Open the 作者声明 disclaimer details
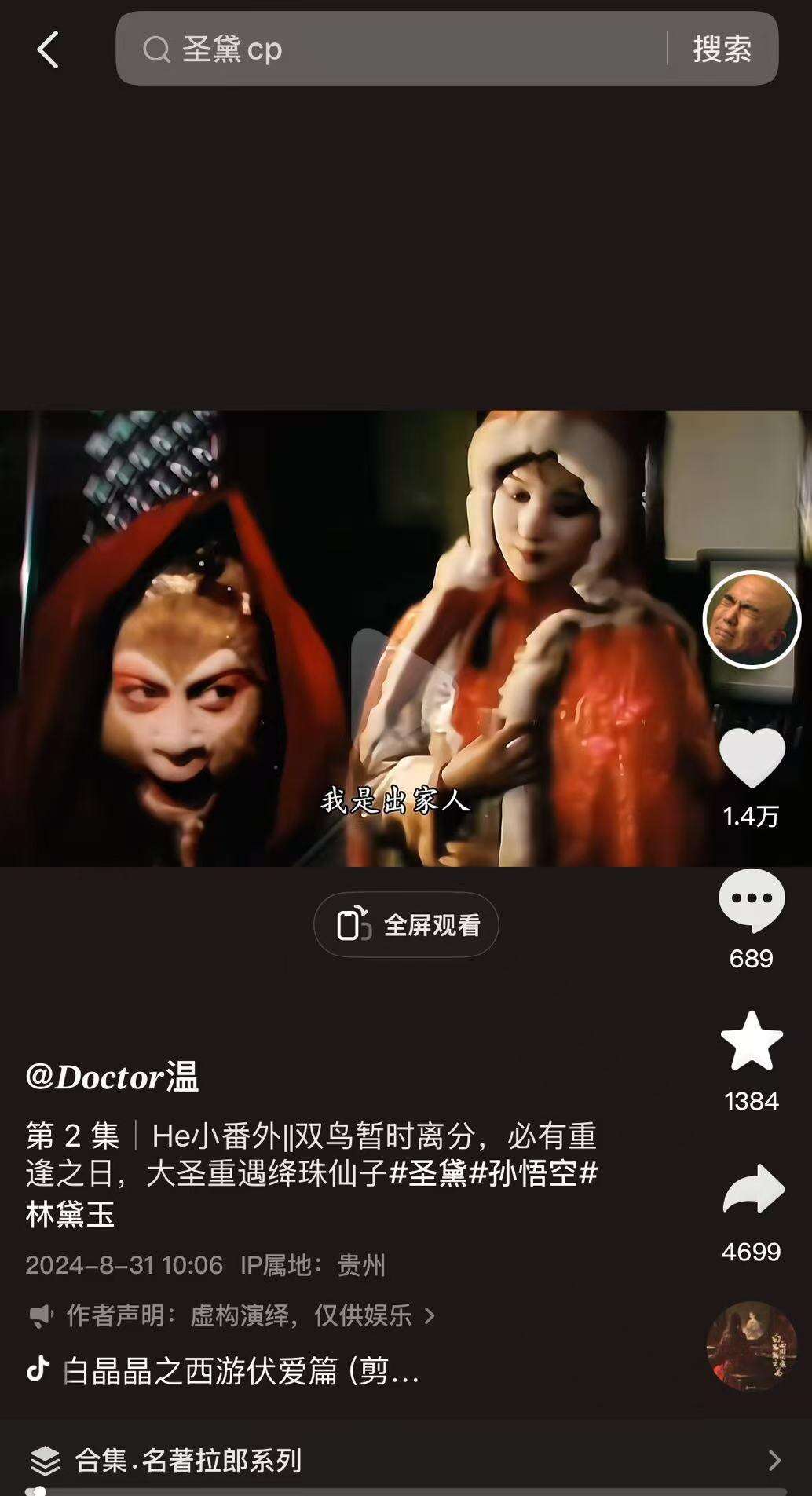Viewport: 812px width, 1496px height. click(236, 1315)
